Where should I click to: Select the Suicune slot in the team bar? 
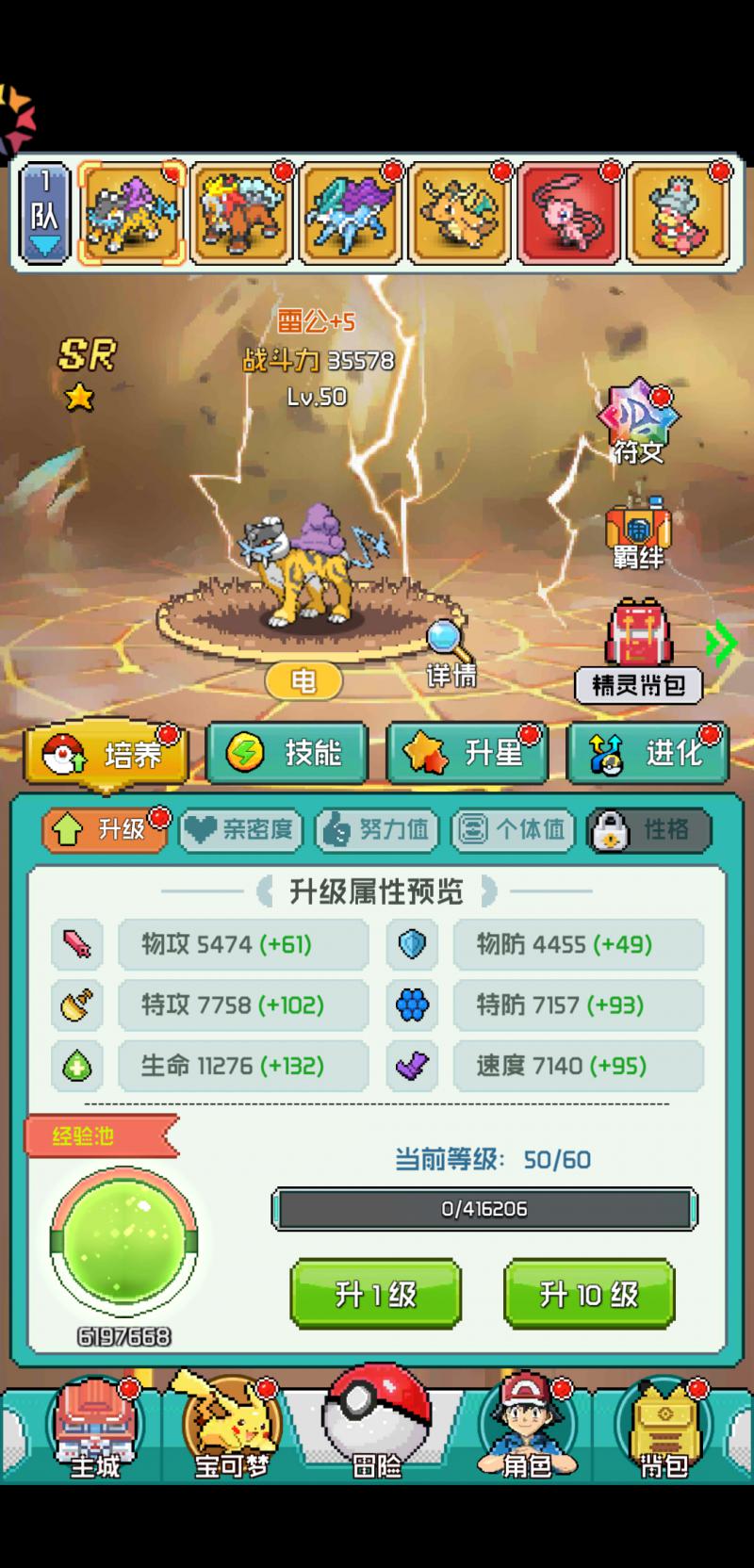(x=350, y=214)
